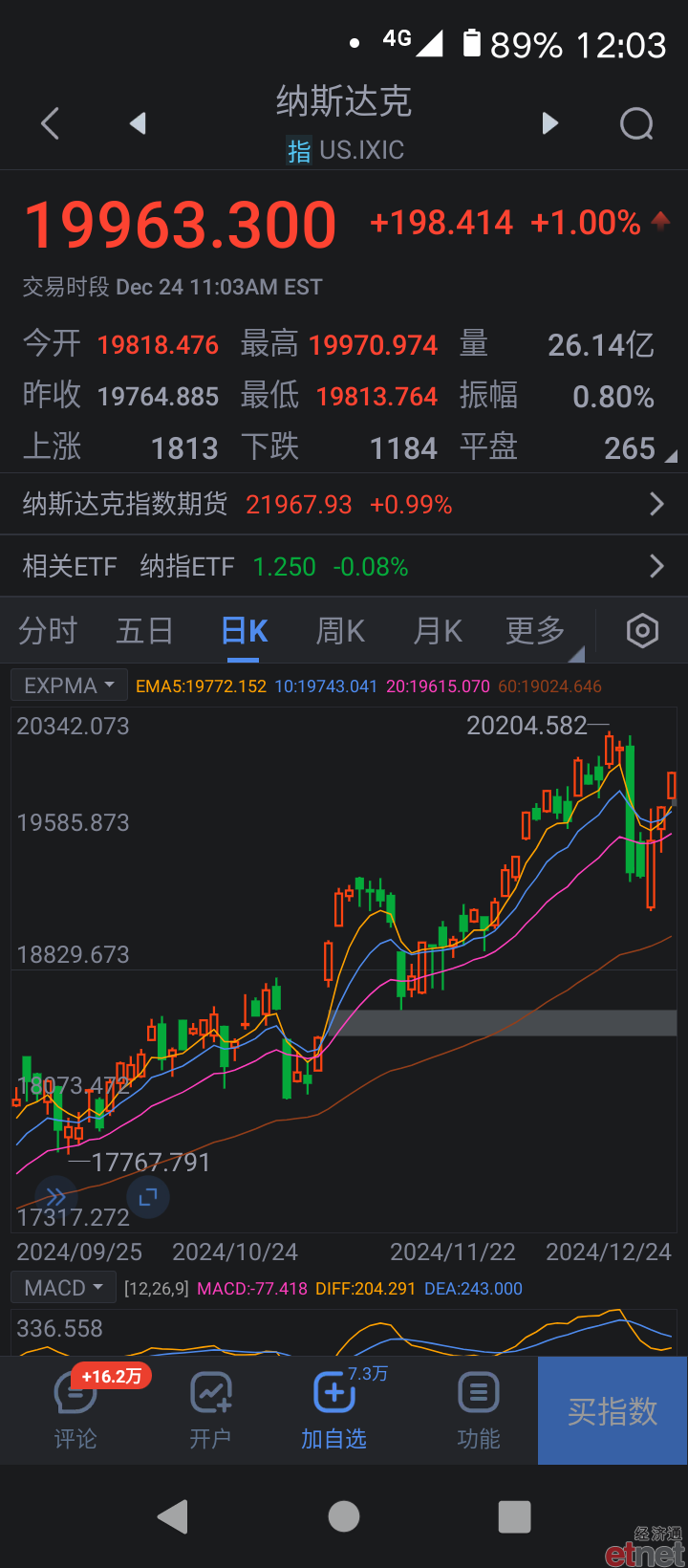Tap 开户 to open an account
The height and width of the screenshot is (1568, 688).
click(x=210, y=1411)
